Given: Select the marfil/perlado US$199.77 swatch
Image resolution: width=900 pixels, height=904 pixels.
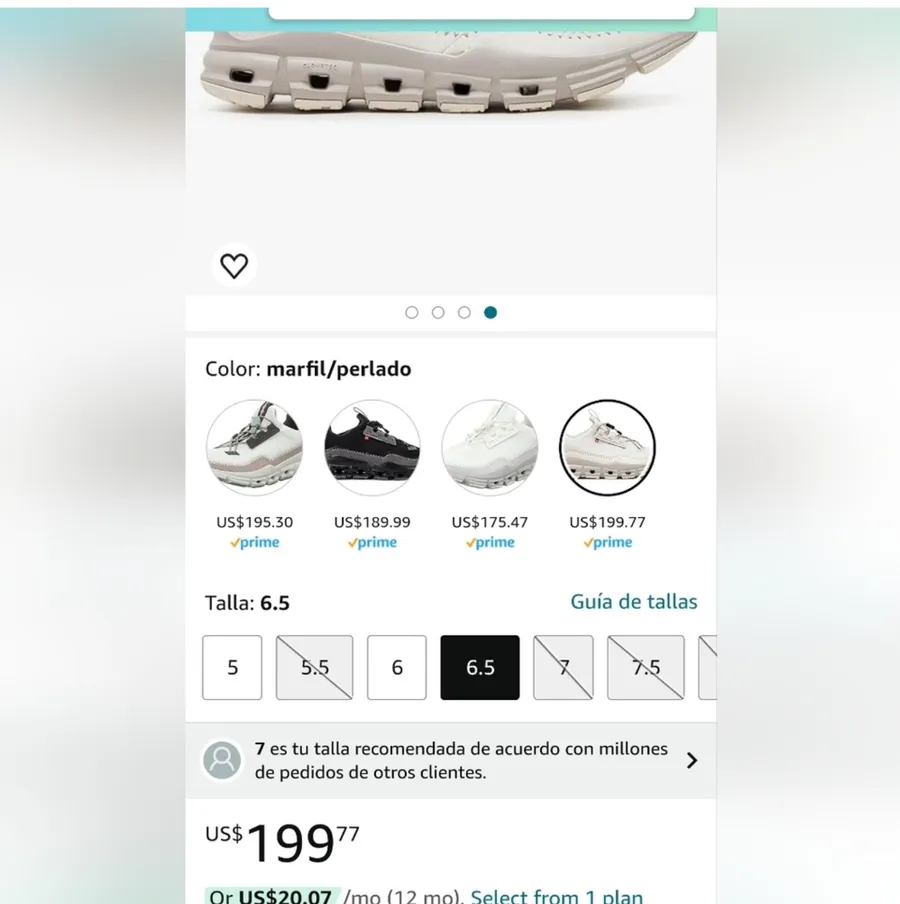Looking at the screenshot, I should [607, 447].
